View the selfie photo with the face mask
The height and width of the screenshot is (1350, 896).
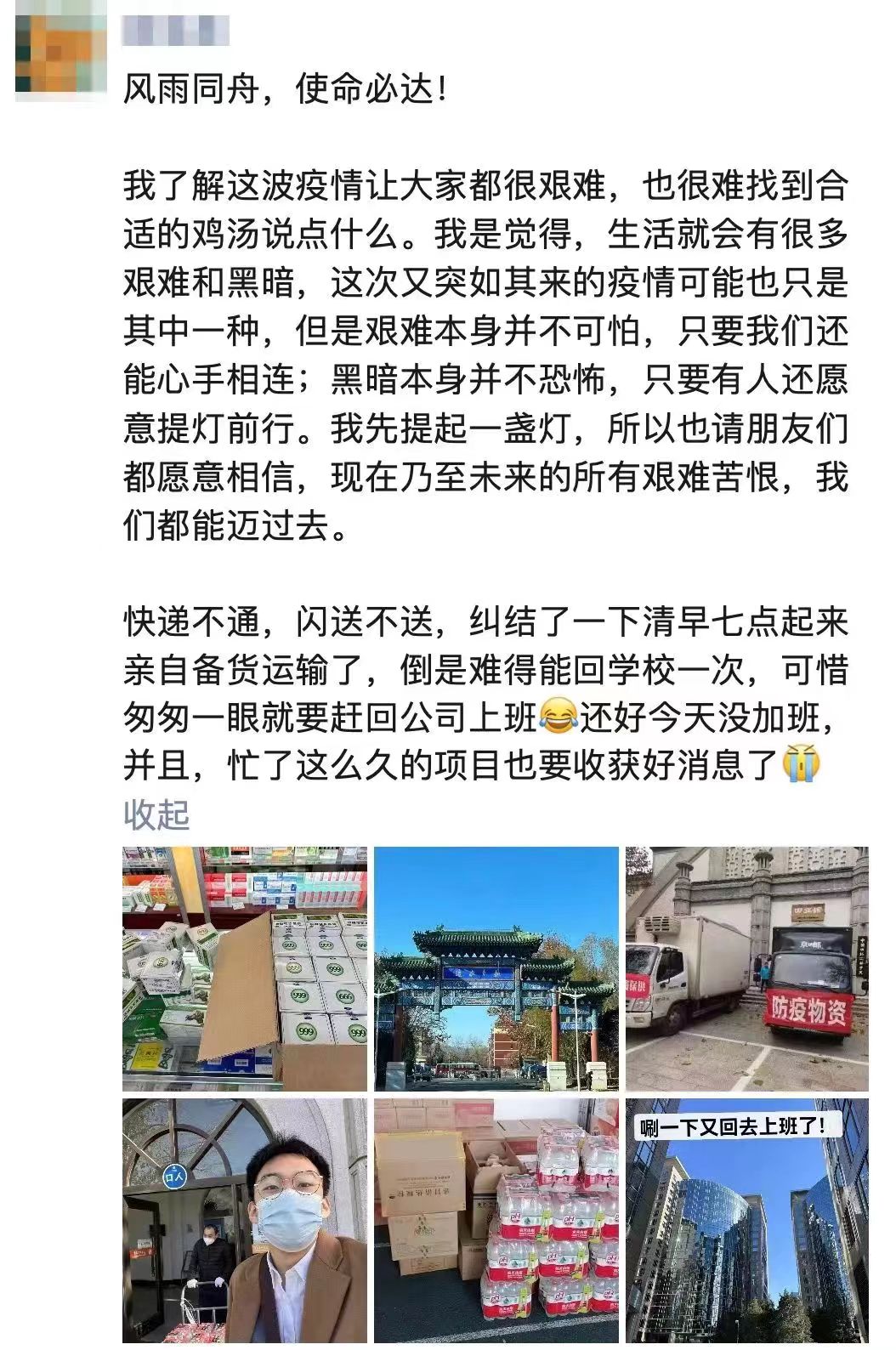pyautogui.click(x=245, y=1220)
